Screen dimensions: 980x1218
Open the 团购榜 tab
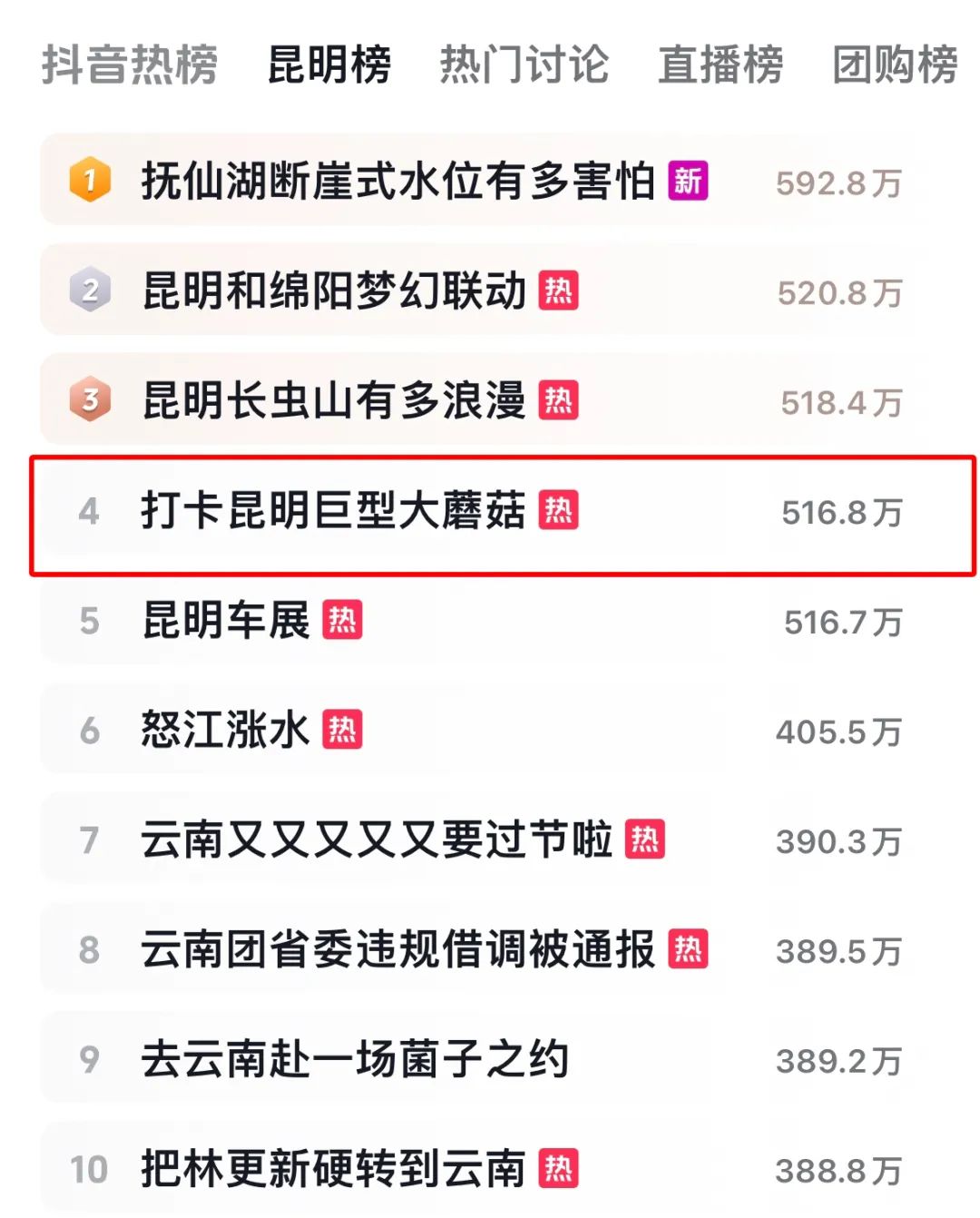pyautogui.click(x=894, y=65)
